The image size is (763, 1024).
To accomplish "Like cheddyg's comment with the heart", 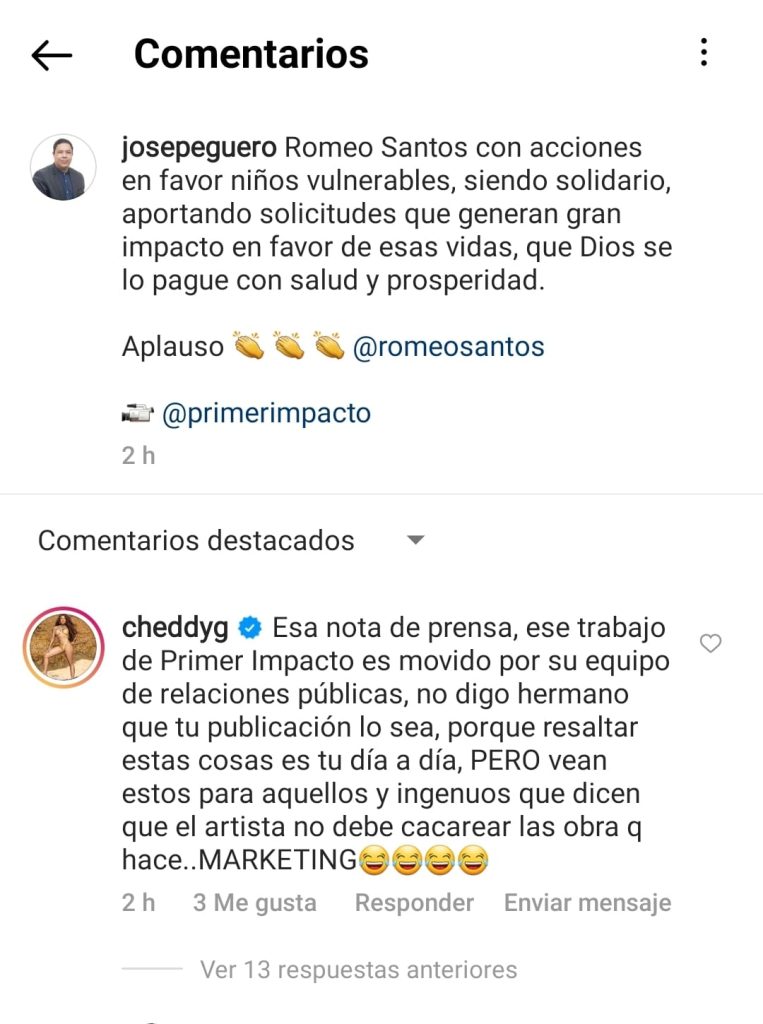I will pos(710,644).
